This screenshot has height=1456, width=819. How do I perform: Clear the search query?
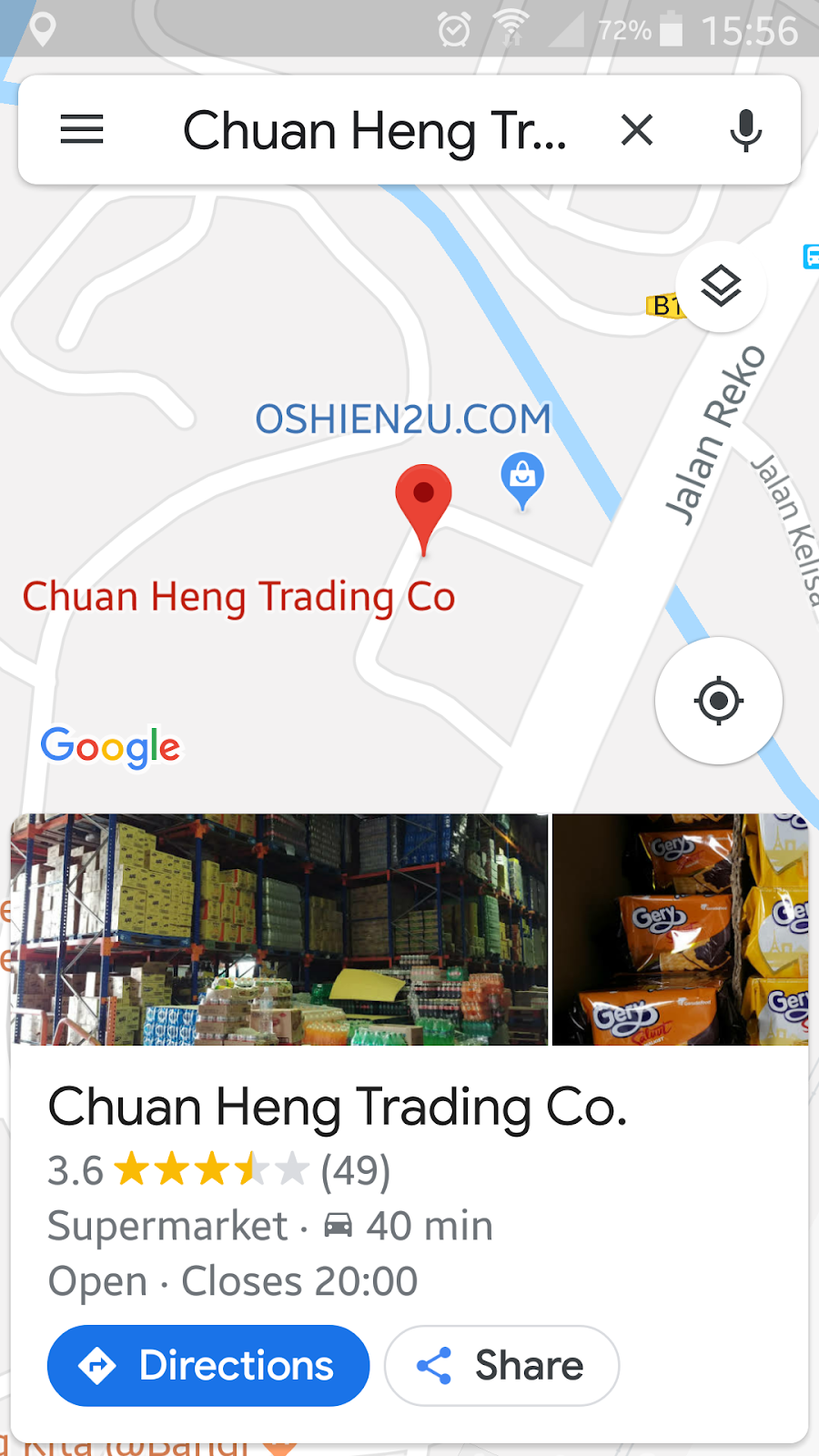tap(637, 130)
